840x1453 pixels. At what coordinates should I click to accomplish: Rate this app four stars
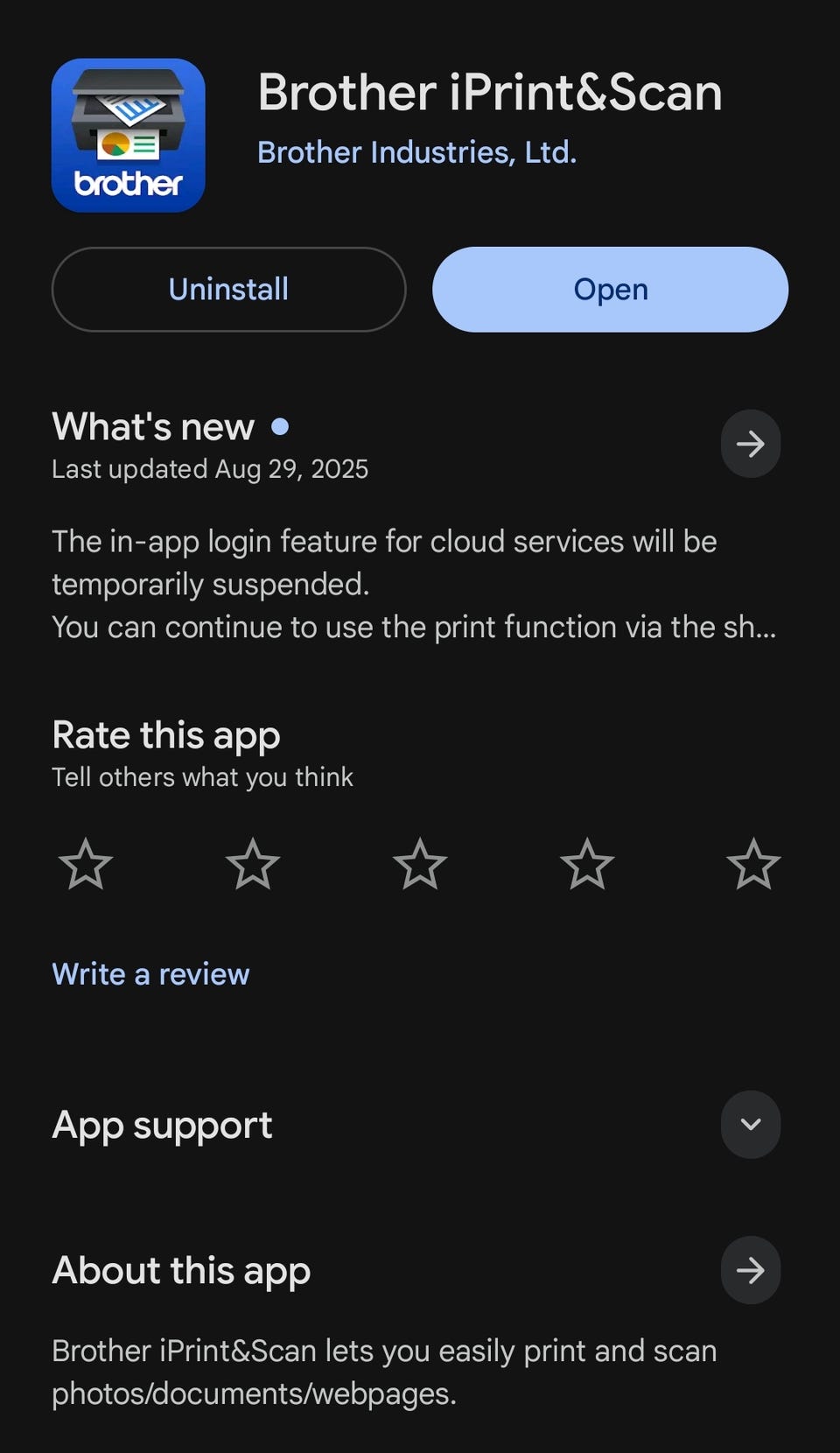[x=587, y=864]
